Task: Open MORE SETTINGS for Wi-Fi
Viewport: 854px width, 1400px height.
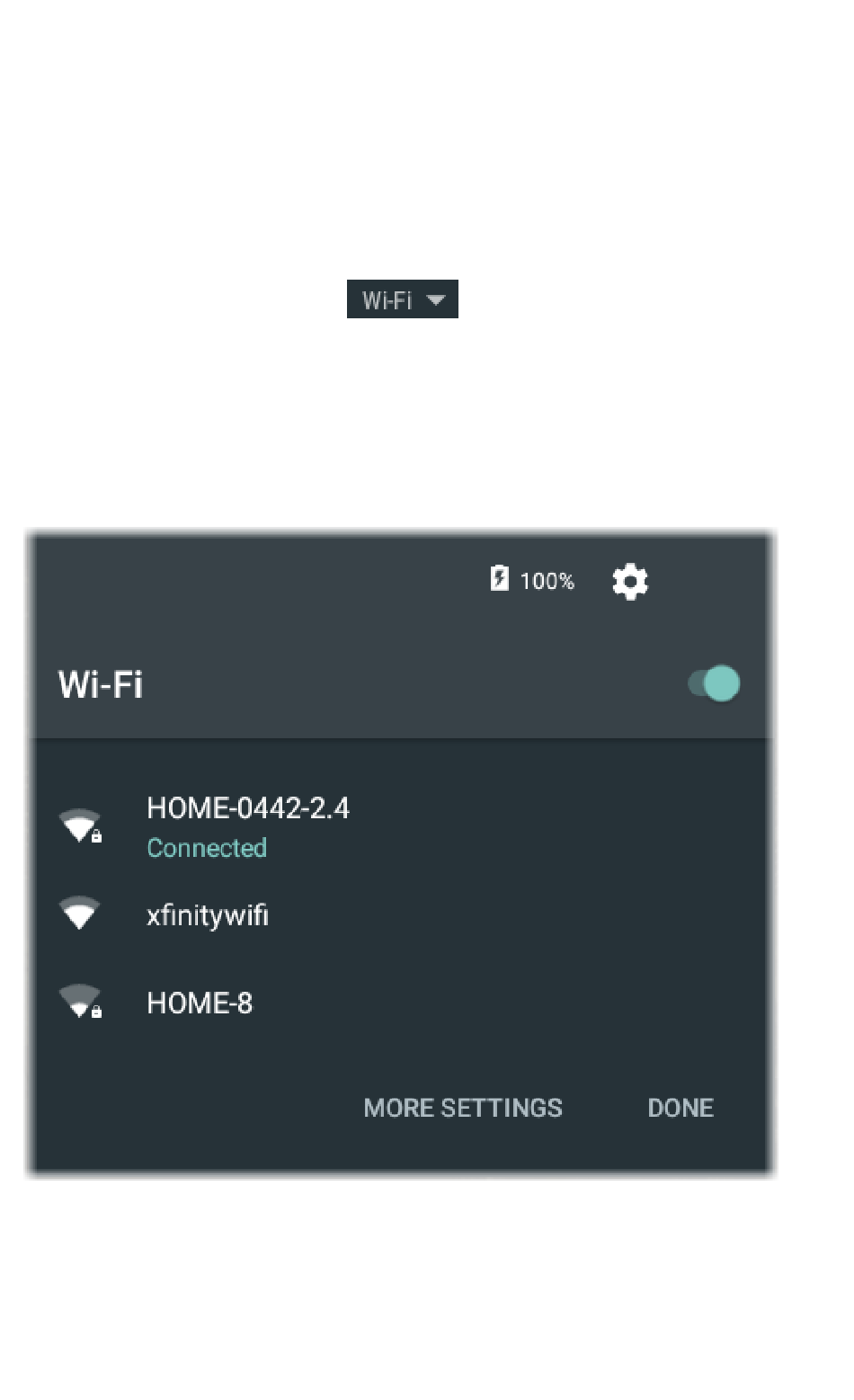Action: tap(463, 1108)
